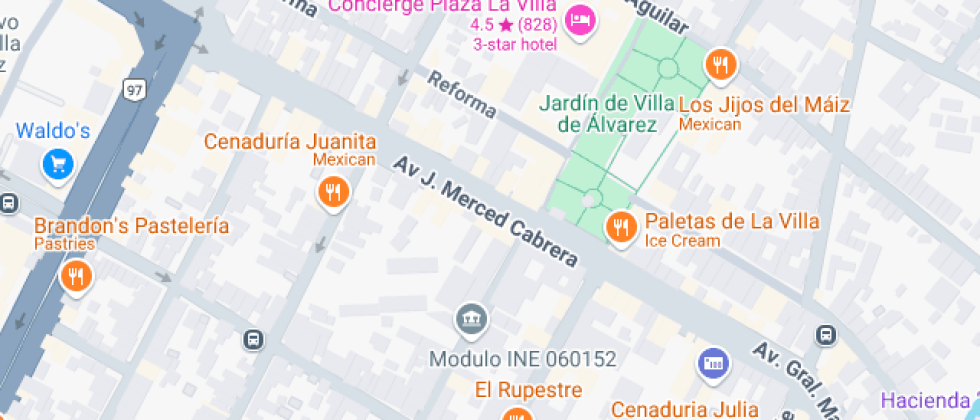Tap the Waldo's shopping cart pin
Viewport: 980px width, 420px height.
click(56, 162)
